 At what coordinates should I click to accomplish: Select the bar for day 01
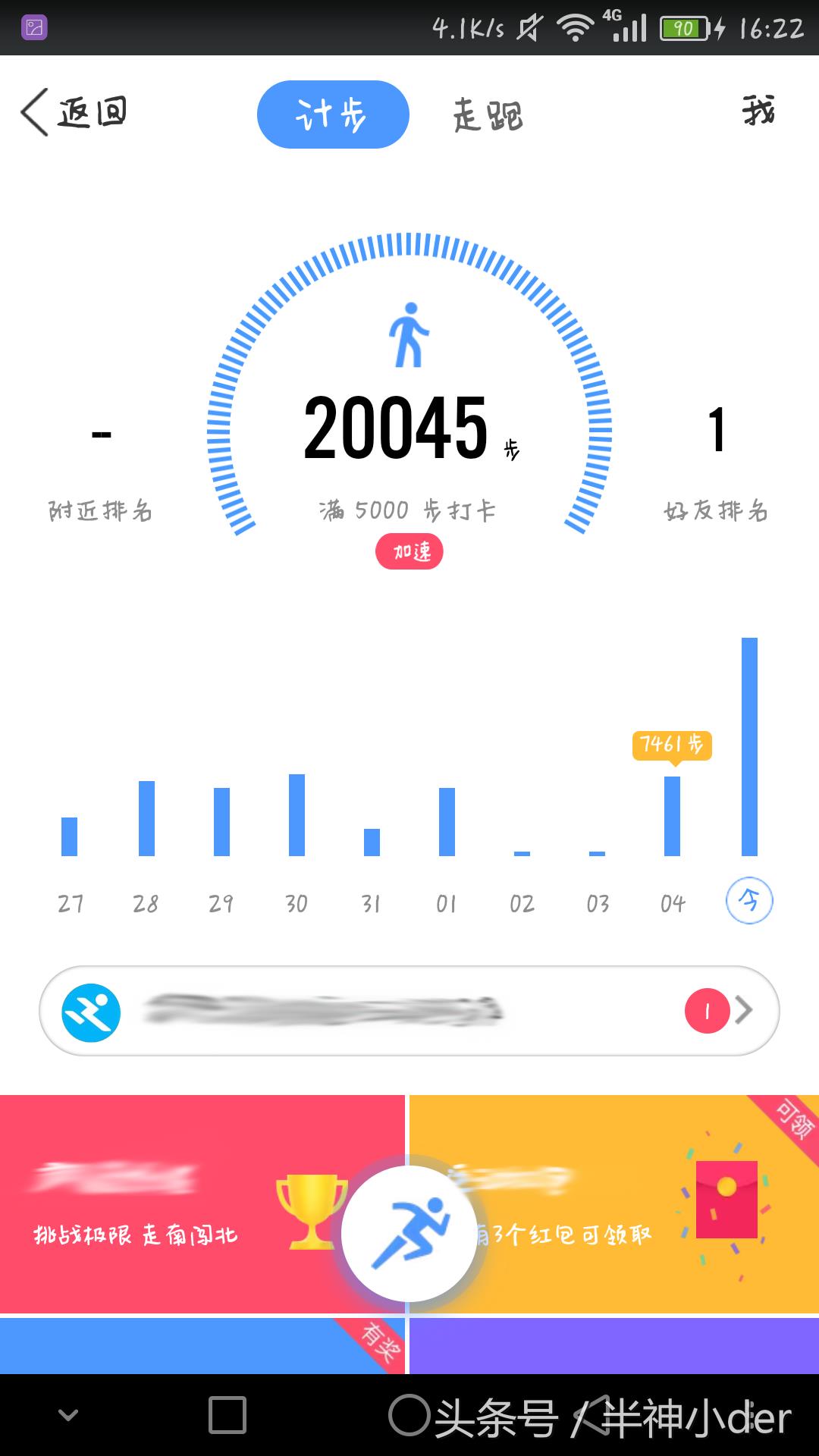point(447,822)
